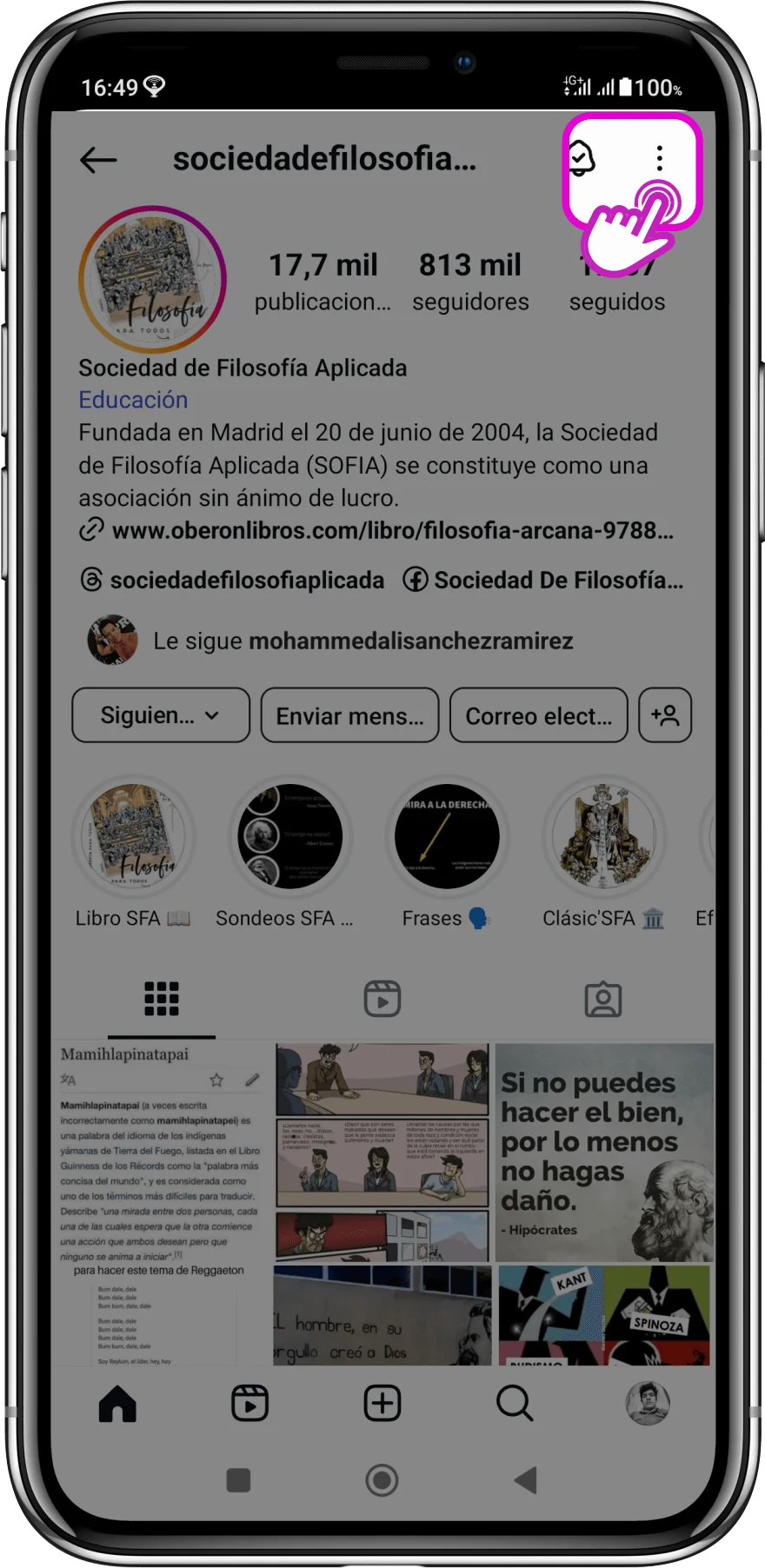
Task: Open the Siguiendo dropdown
Action: pos(161,715)
